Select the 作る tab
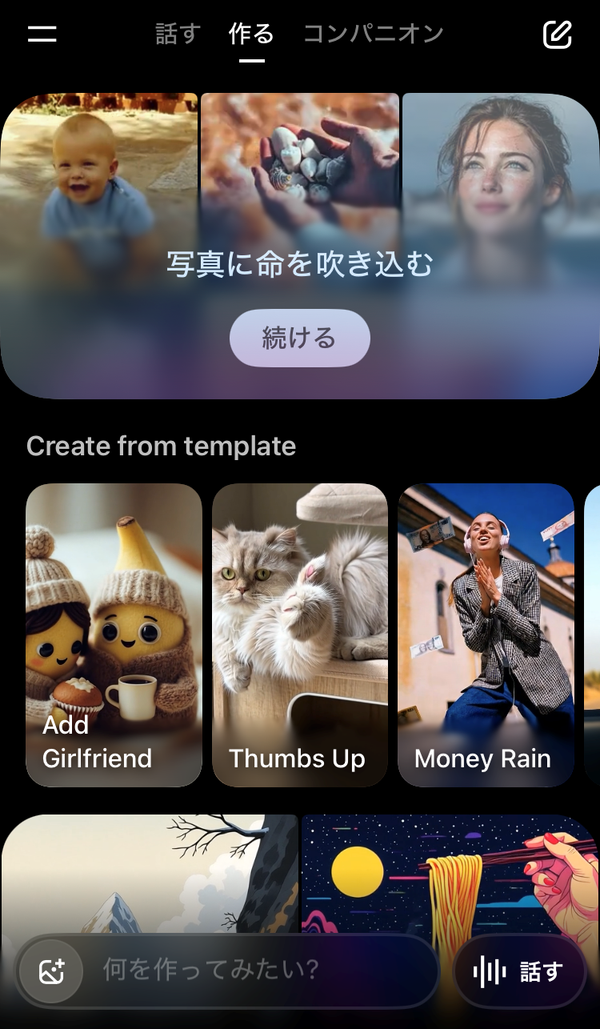The height and width of the screenshot is (1029, 600). [251, 33]
